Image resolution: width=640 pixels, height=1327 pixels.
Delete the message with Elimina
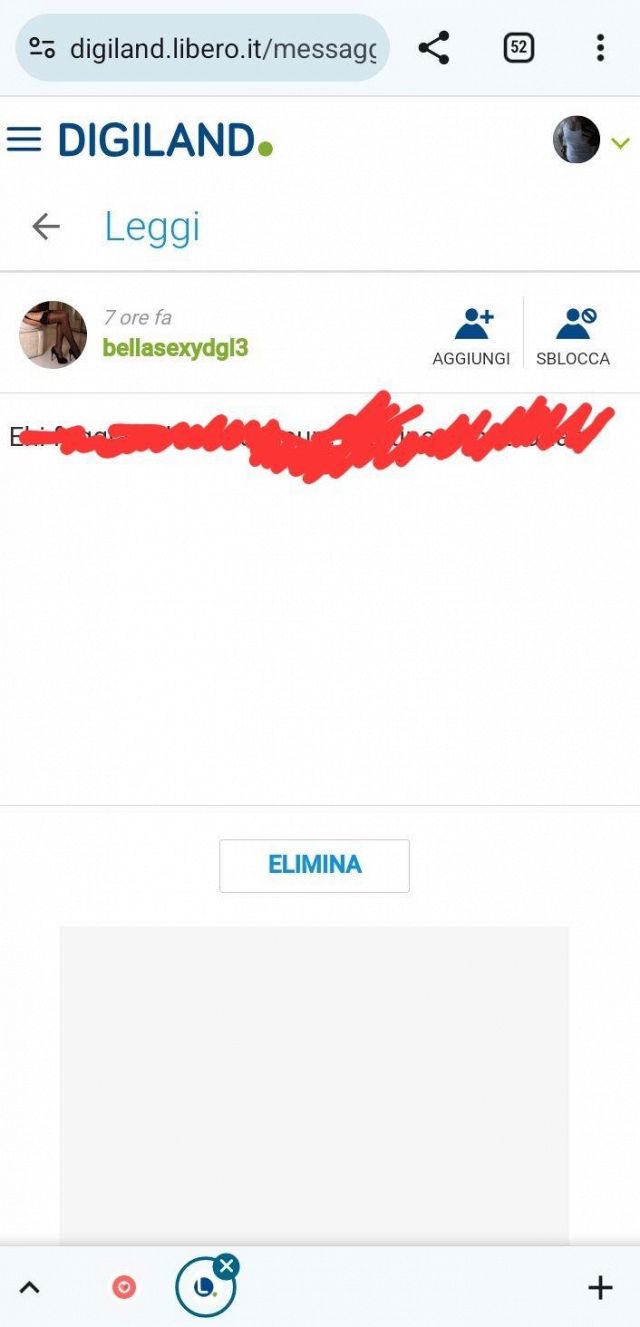point(314,865)
